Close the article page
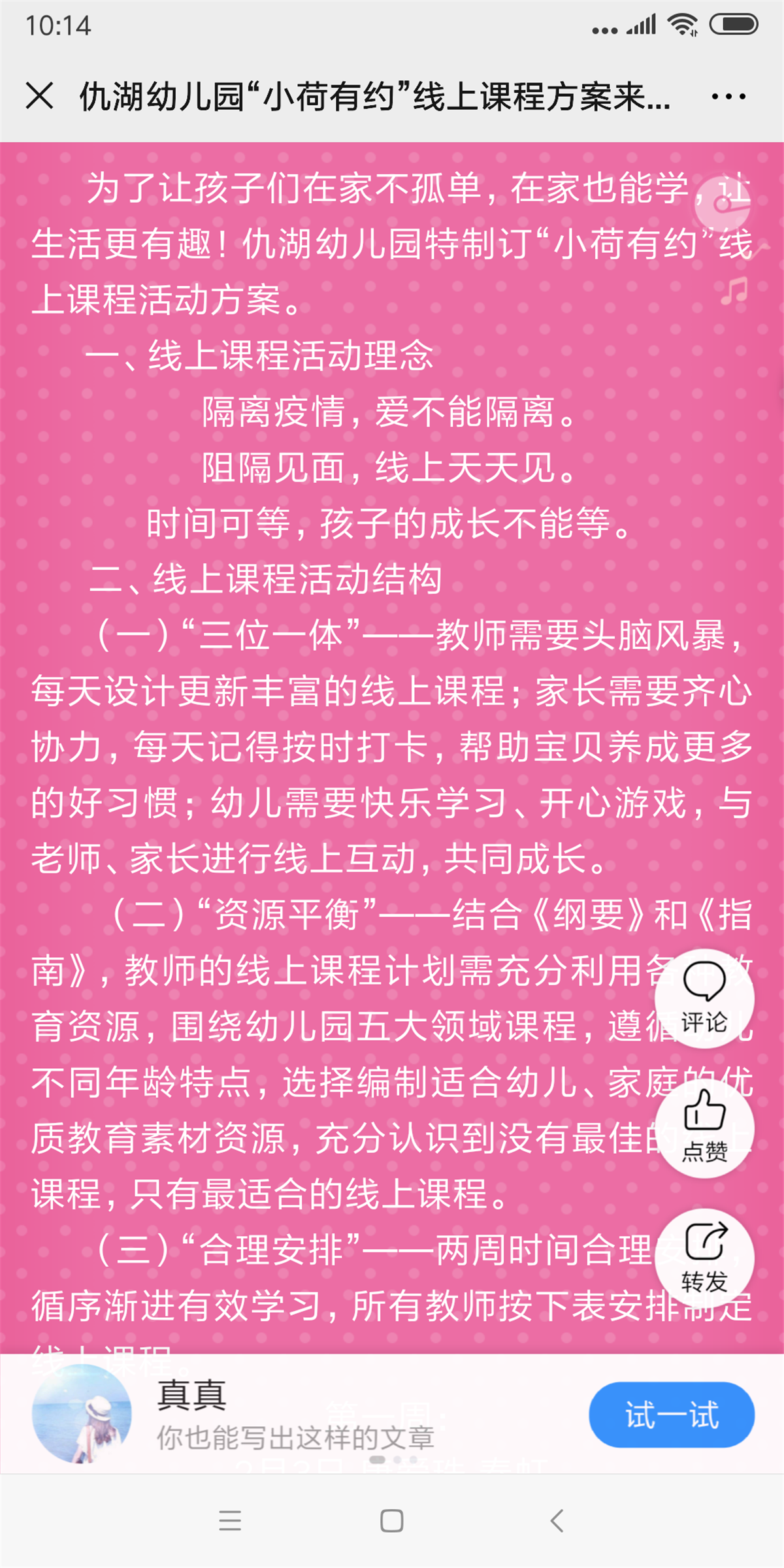The width and height of the screenshot is (784, 1568). (40, 96)
